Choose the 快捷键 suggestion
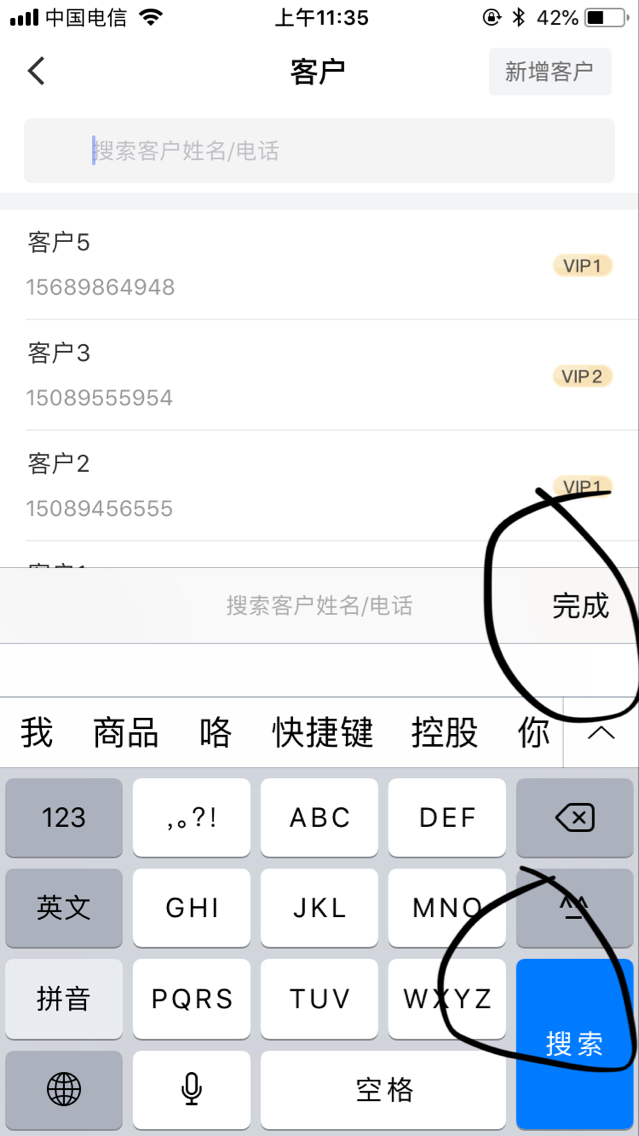The image size is (639, 1136). pyautogui.click(x=322, y=732)
